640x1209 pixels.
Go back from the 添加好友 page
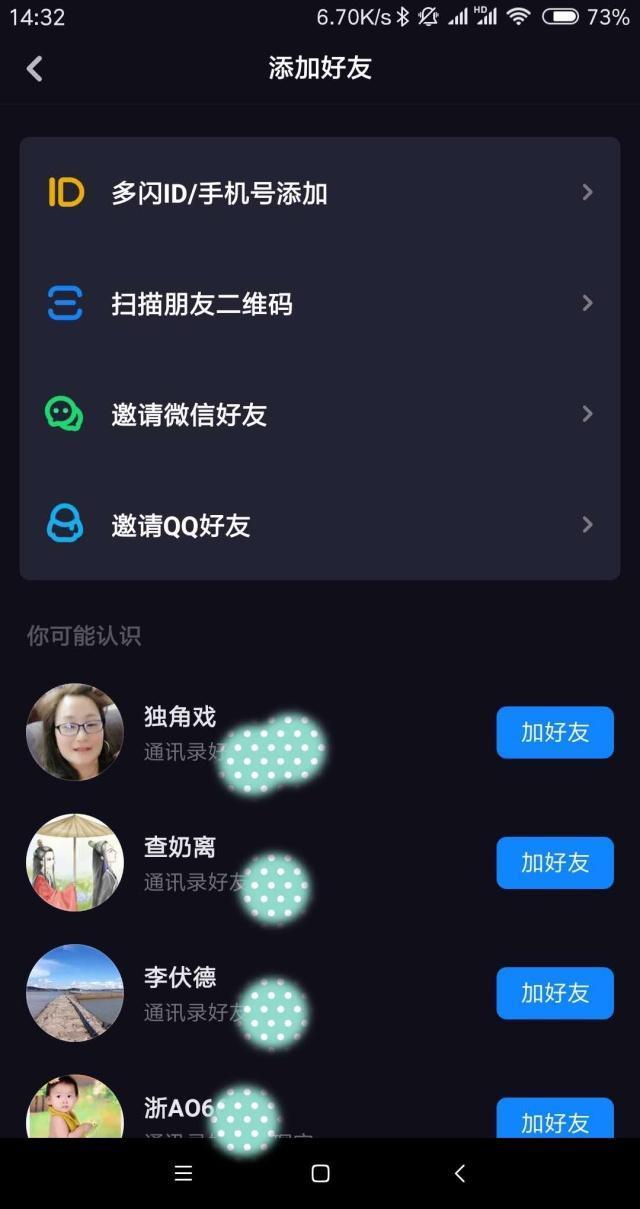click(35, 68)
